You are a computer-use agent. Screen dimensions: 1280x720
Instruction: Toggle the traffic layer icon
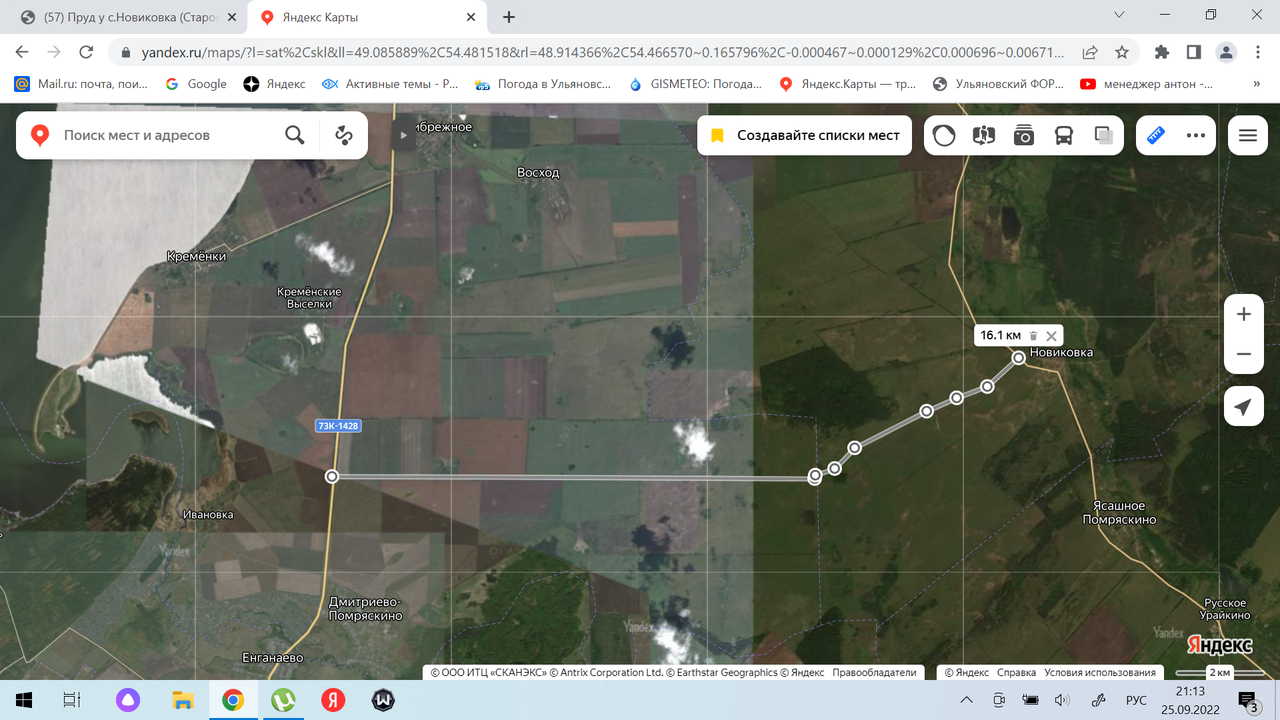point(944,135)
